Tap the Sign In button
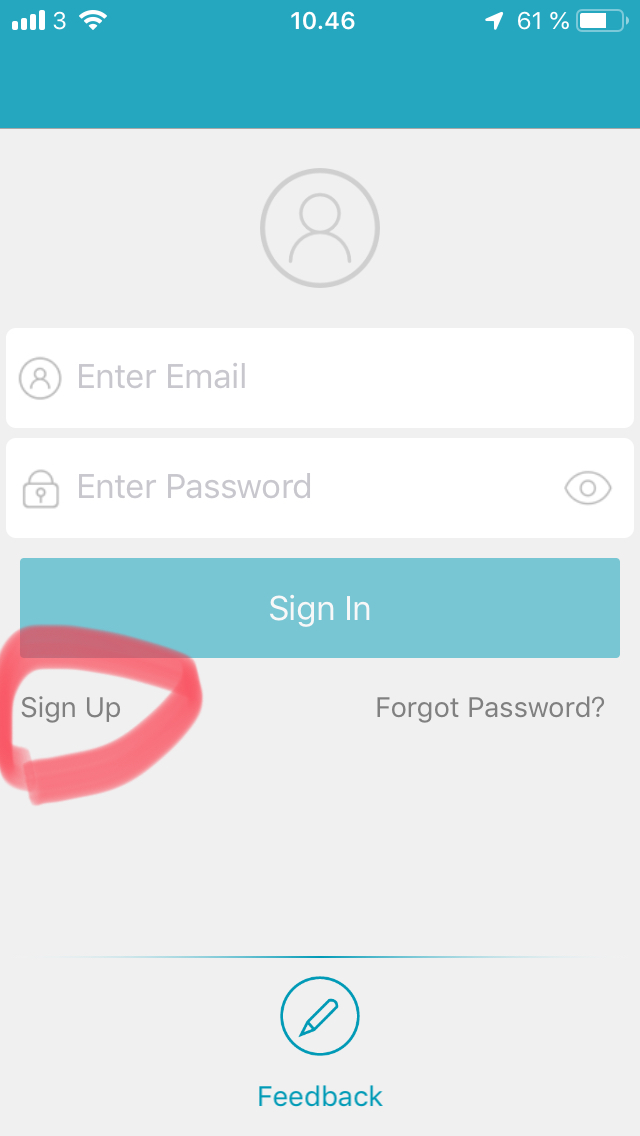Viewport: 640px width, 1136px height. (320, 608)
